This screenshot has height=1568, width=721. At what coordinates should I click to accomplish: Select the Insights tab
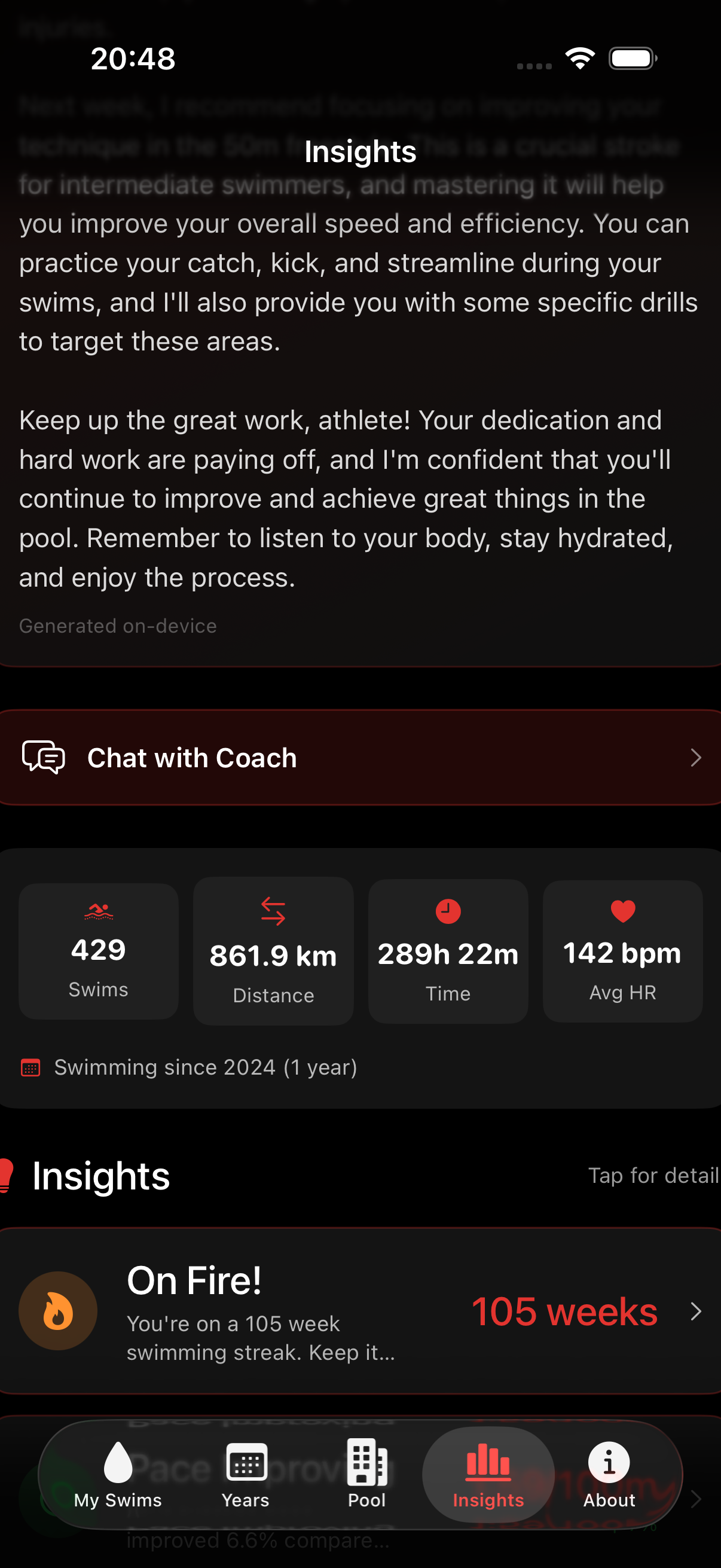tap(488, 1474)
